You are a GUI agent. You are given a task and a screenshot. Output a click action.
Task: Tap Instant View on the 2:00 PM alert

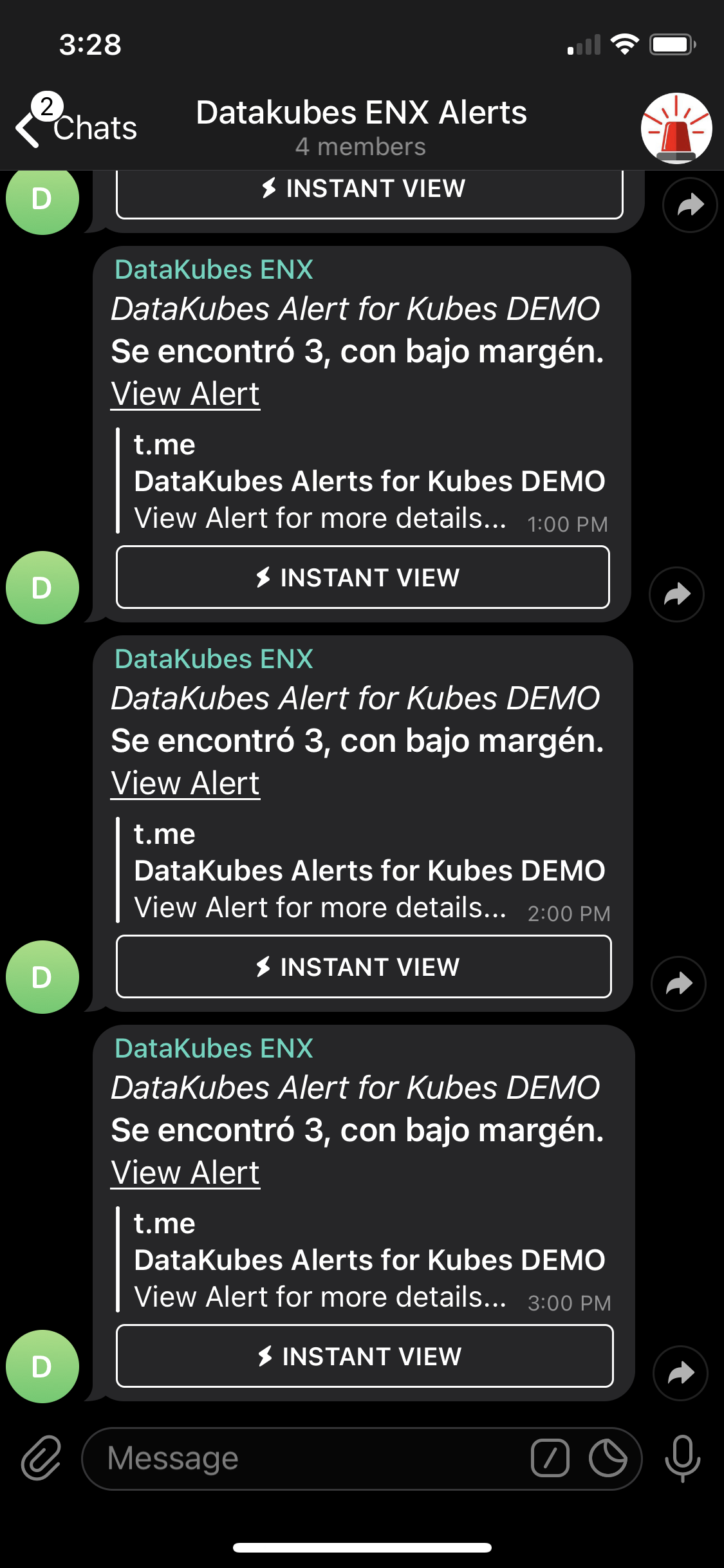[x=364, y=967]
